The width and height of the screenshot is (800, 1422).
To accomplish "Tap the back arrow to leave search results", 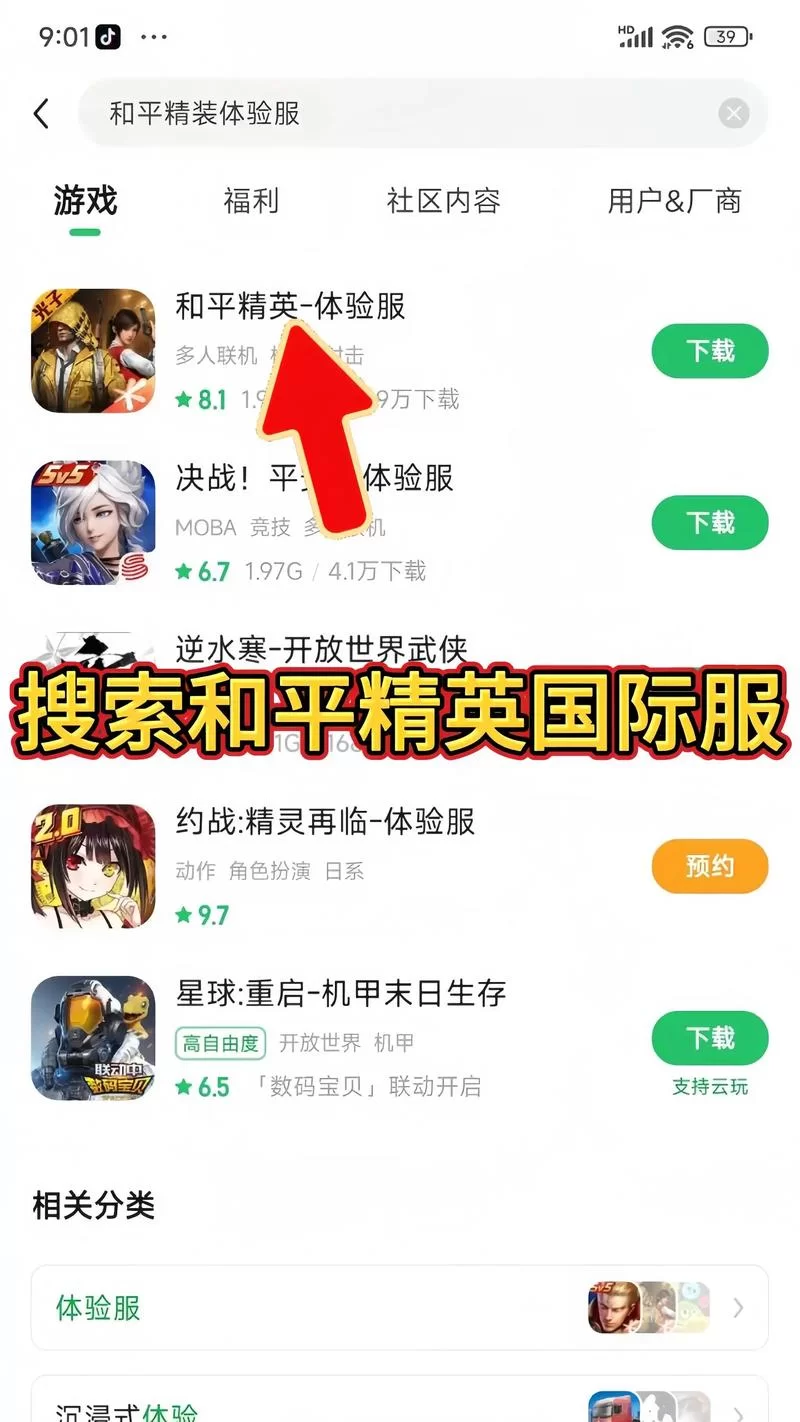I will coord(40,113).
